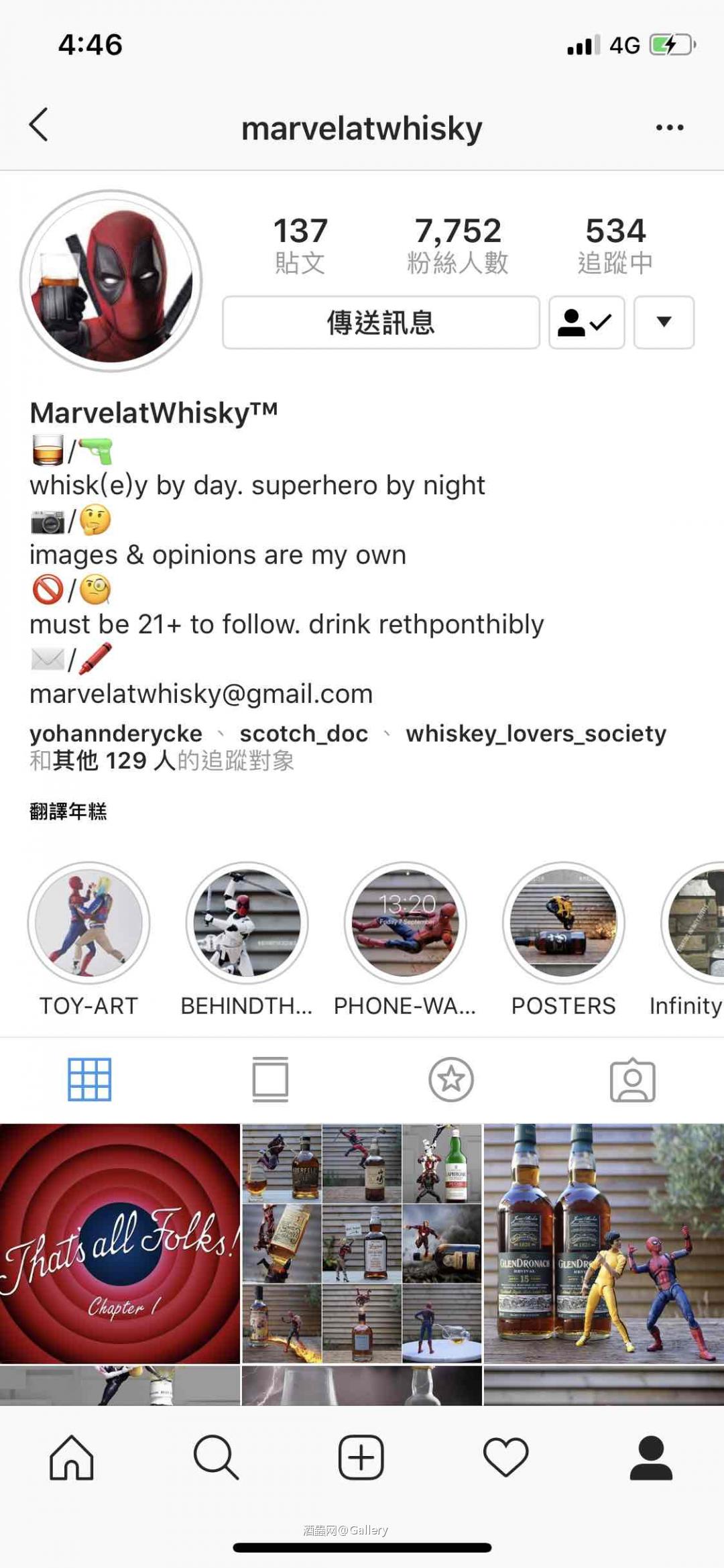Expand the suggested accounts arrow

pyautogui.click(x=663, y=323)
